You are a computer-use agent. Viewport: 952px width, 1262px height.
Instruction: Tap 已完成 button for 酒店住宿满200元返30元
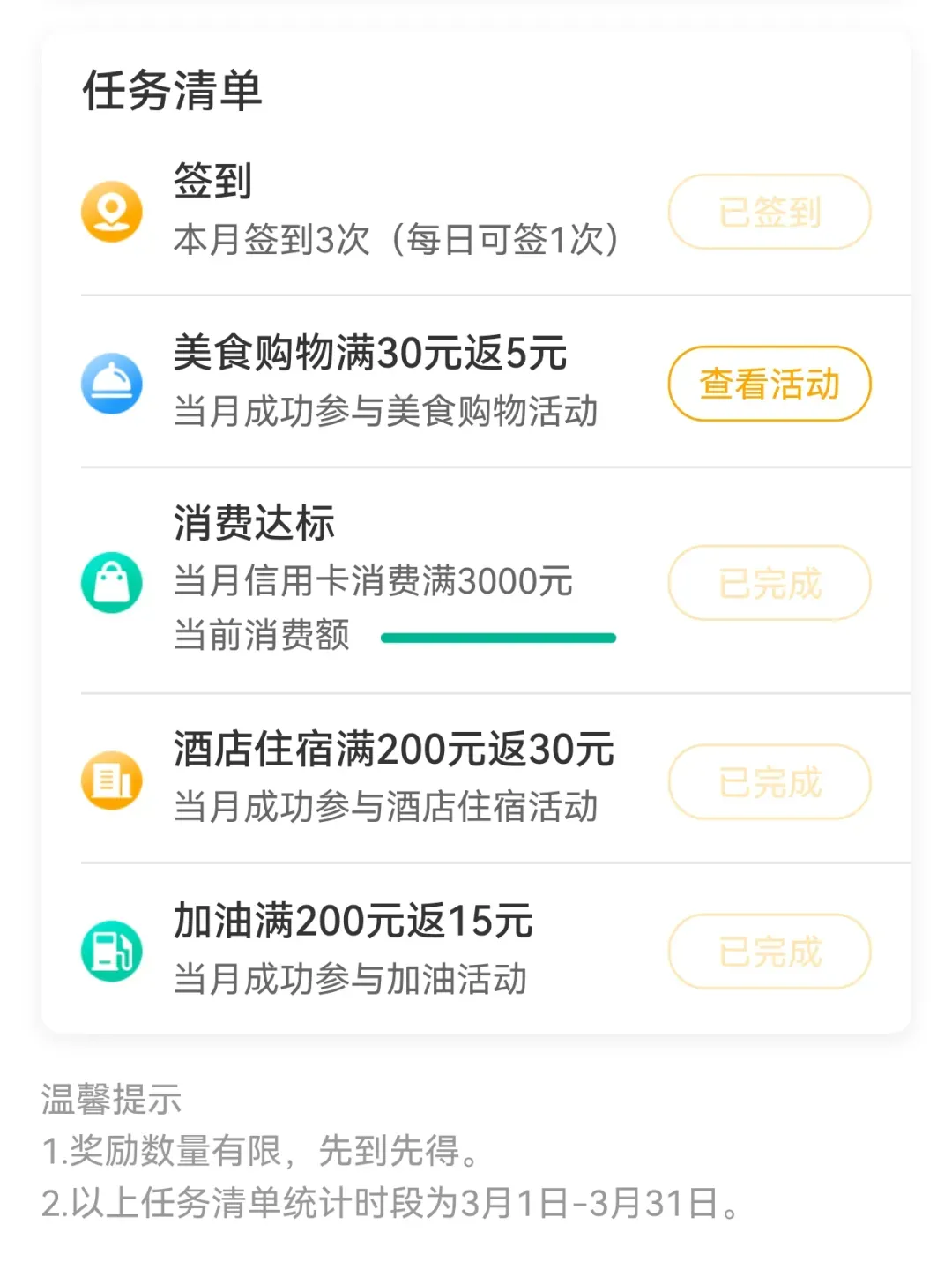[x=769, y=782]
